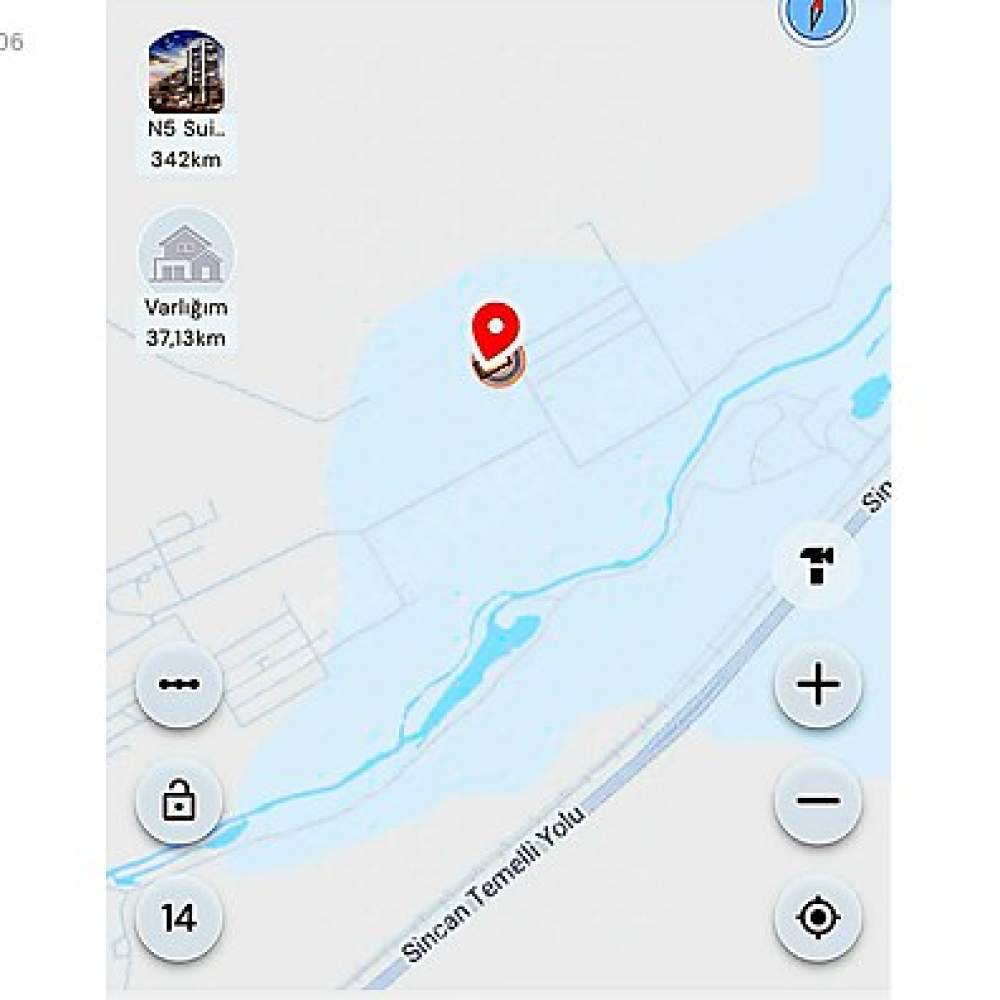Open the N5 Sui property shortcut

(x=186, y=73)
